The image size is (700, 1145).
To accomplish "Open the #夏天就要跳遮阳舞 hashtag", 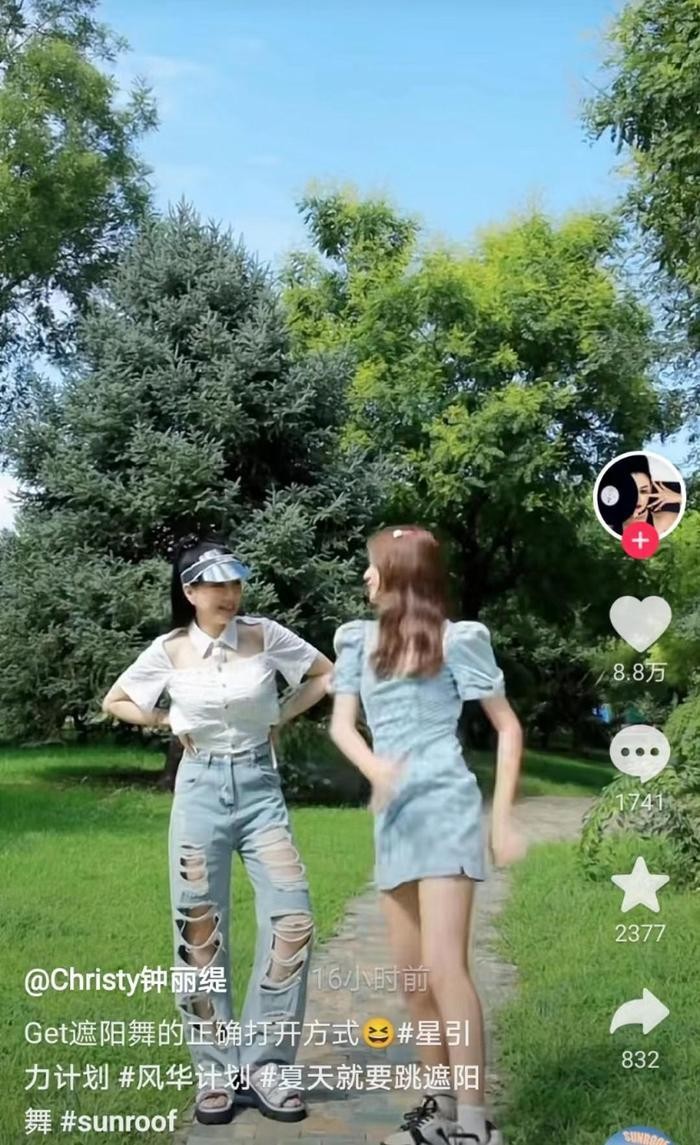I will tap(370, 1078).
